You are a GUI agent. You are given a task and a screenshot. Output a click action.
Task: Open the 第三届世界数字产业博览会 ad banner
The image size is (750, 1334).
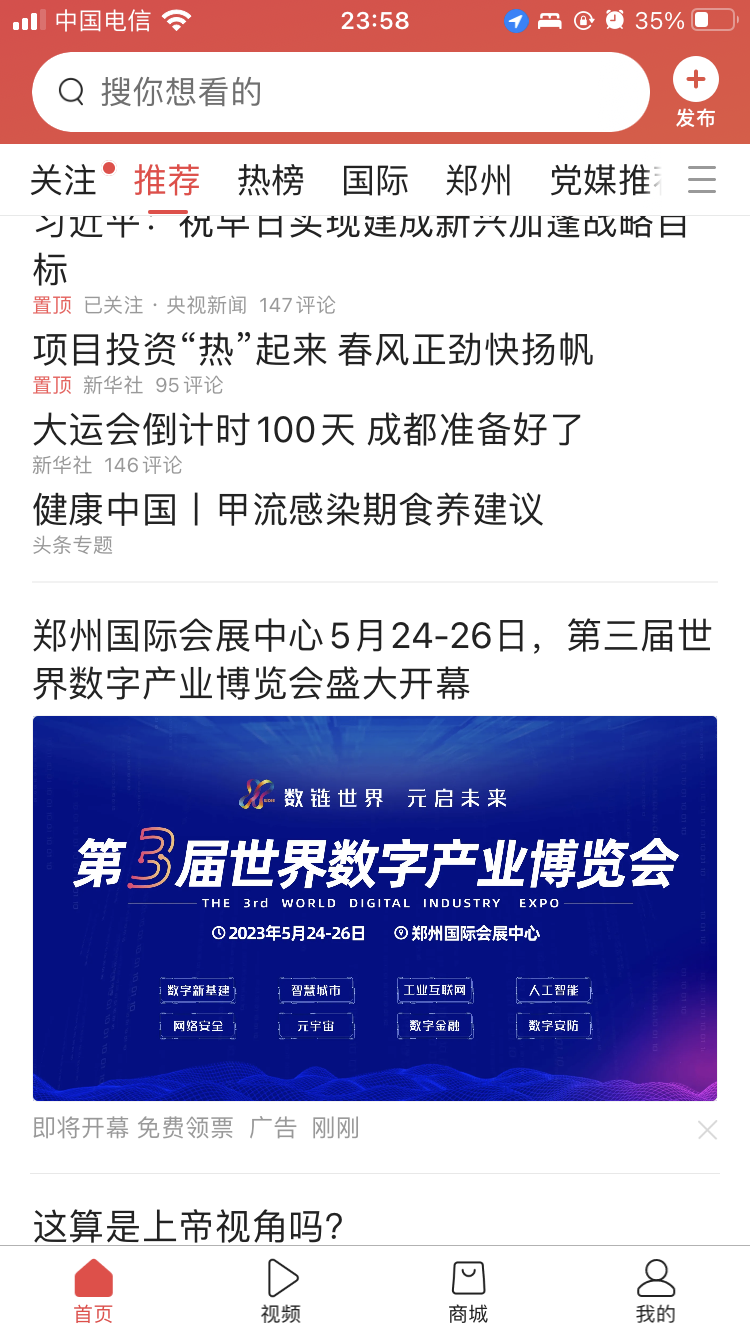tap(375, 907)
